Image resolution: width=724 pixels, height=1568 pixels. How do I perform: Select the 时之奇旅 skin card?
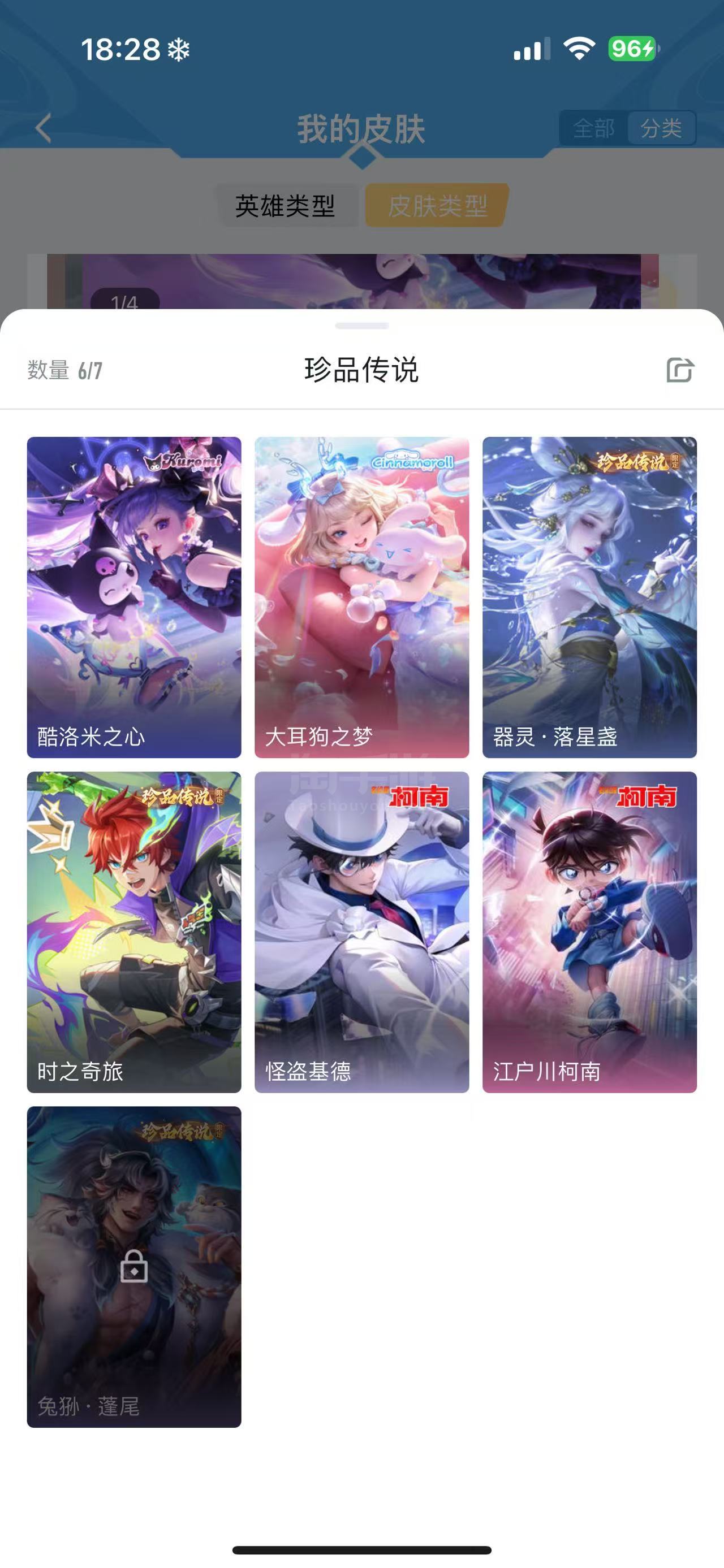point(134,932)
